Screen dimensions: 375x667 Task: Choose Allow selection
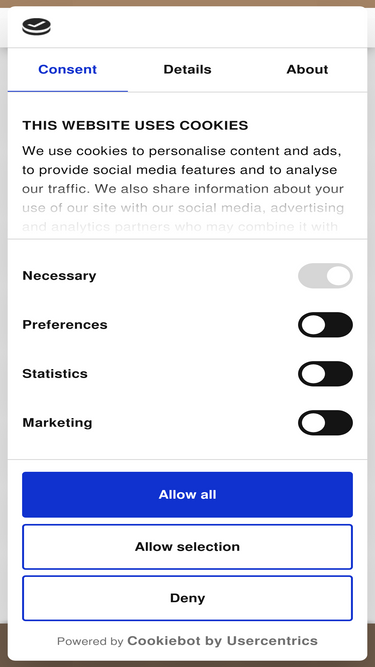point(188,546)
